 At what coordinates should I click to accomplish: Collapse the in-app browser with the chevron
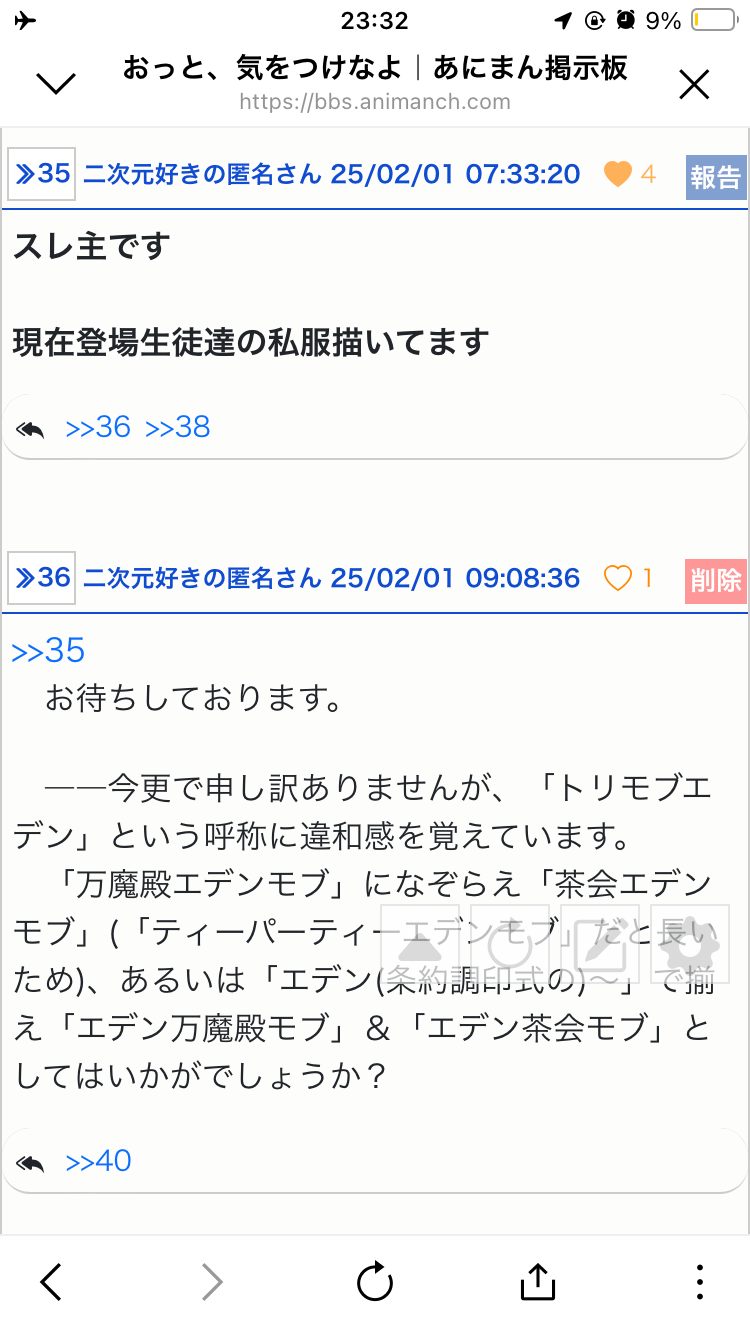click(56, 84)
